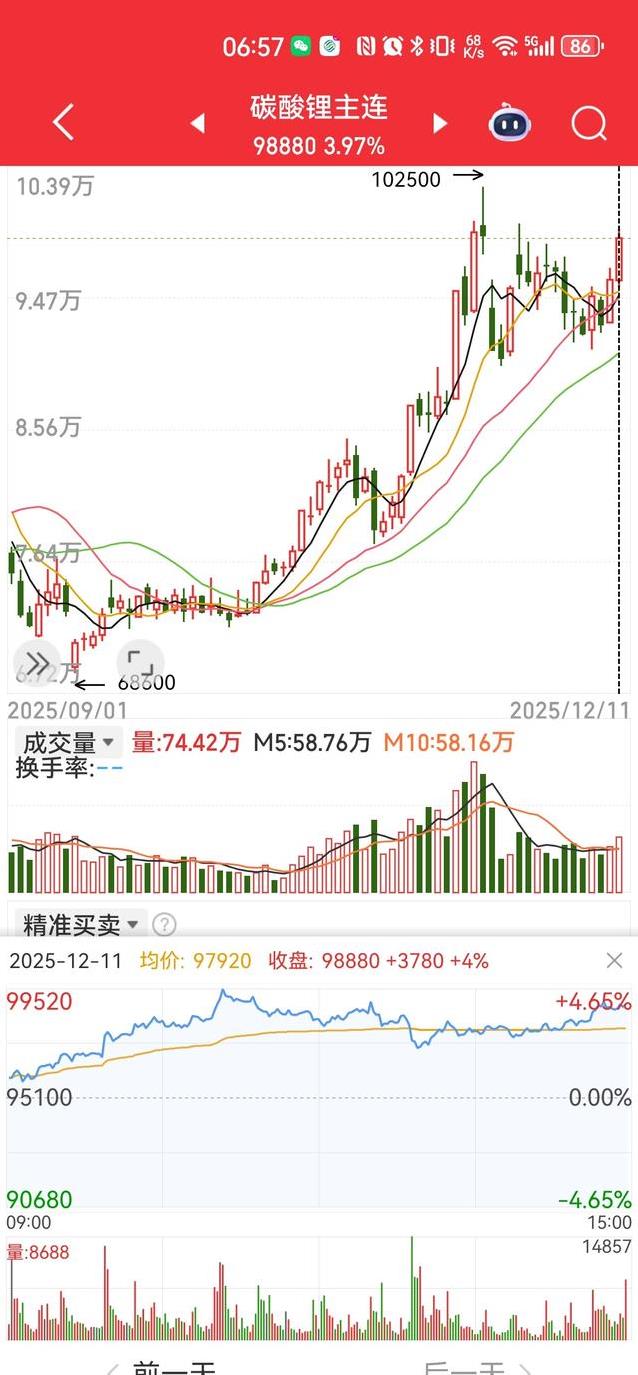Open the robot assistant icon
Screen dimensions: 638x1375
coord(510,124)
